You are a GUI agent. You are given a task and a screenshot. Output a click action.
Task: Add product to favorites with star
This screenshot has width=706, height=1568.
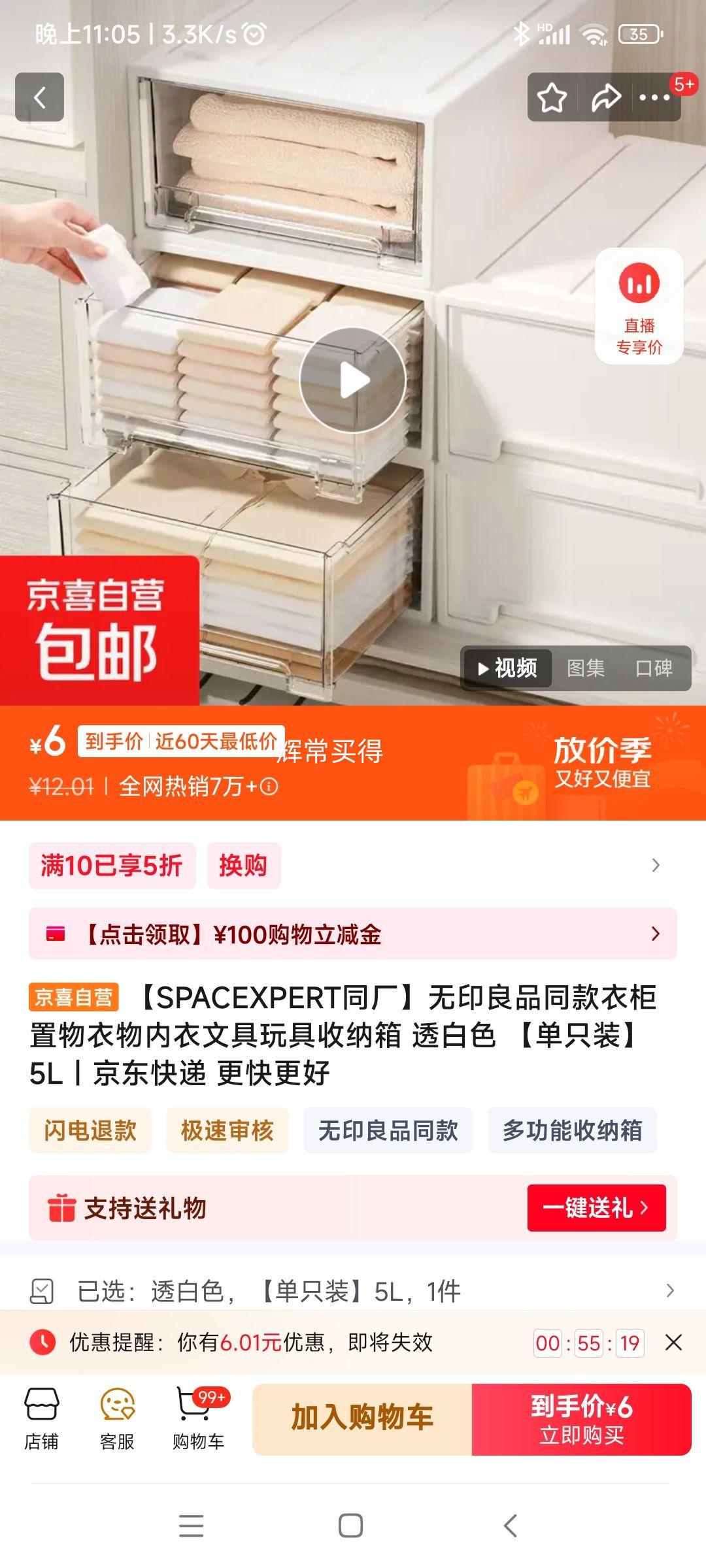(x=552, y=98)
